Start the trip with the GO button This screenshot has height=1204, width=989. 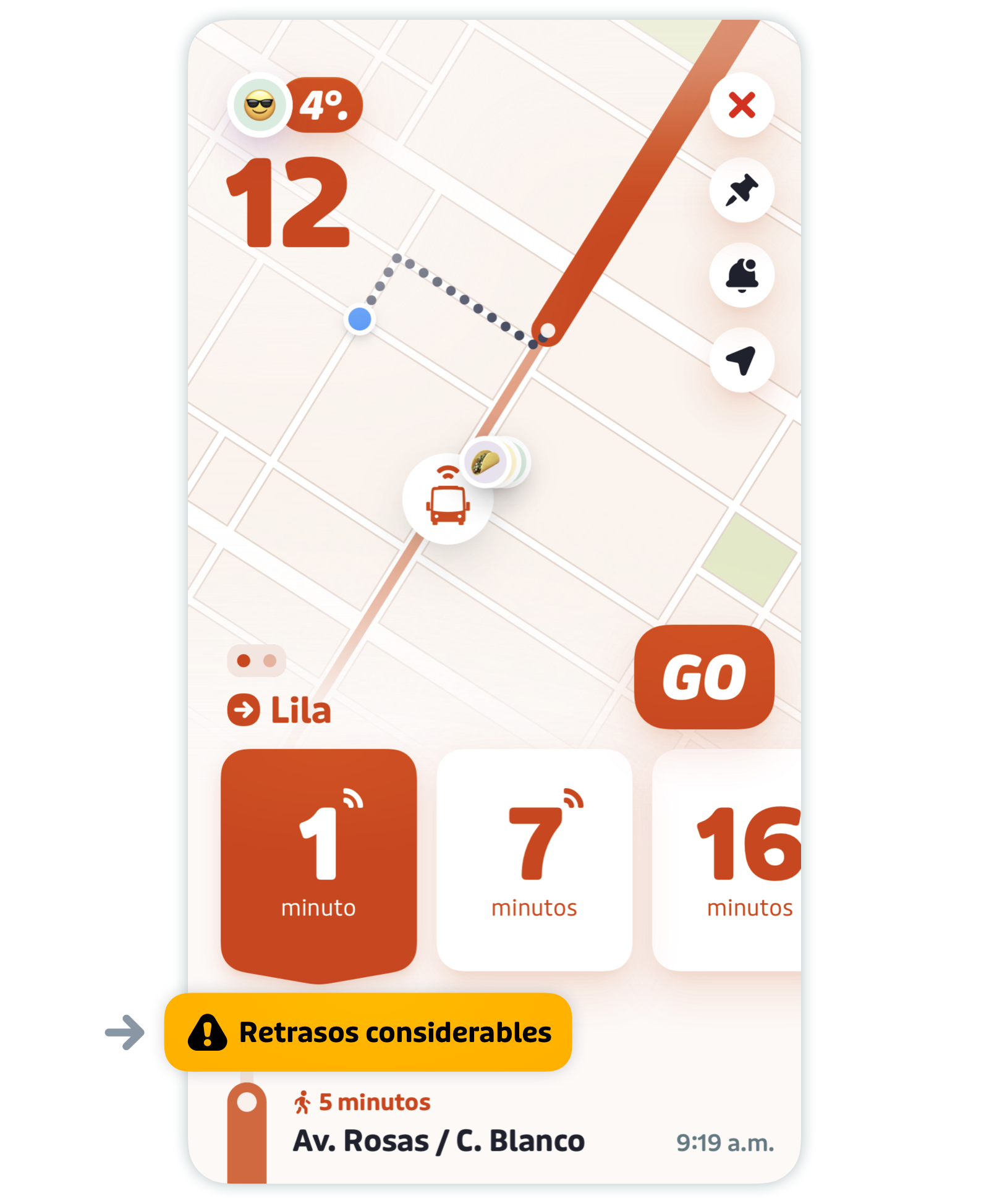point(703,677)
